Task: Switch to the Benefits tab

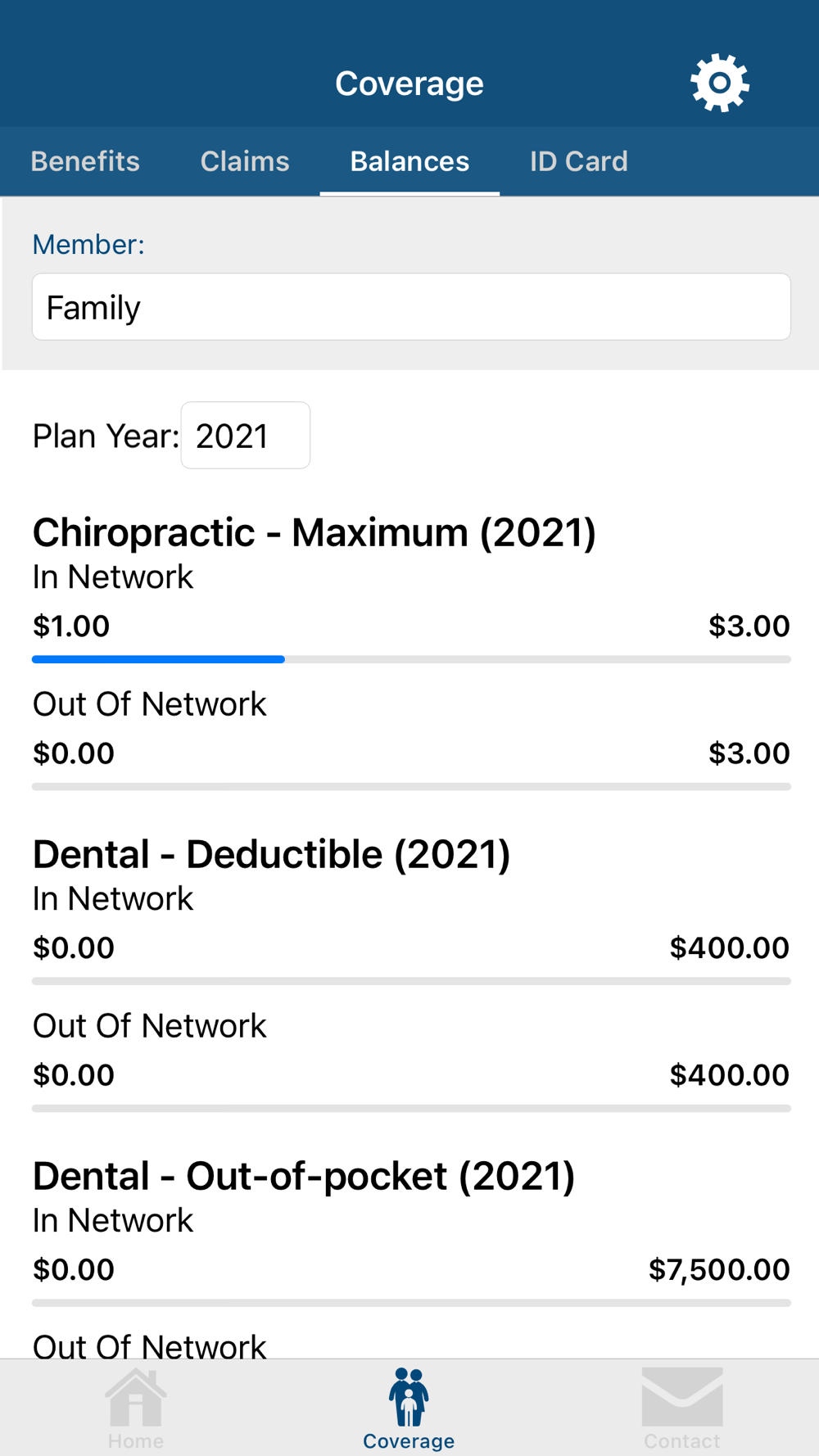Action: click(x=85, y=161)
